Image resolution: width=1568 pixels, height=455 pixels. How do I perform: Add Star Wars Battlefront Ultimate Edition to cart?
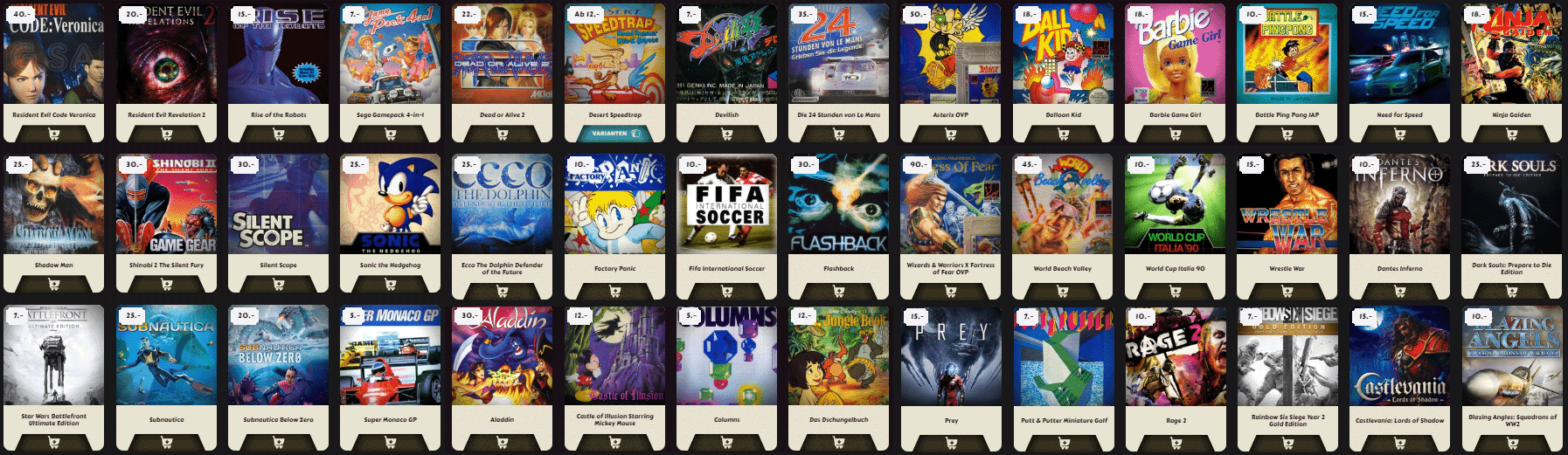click(x=53, y=442)
